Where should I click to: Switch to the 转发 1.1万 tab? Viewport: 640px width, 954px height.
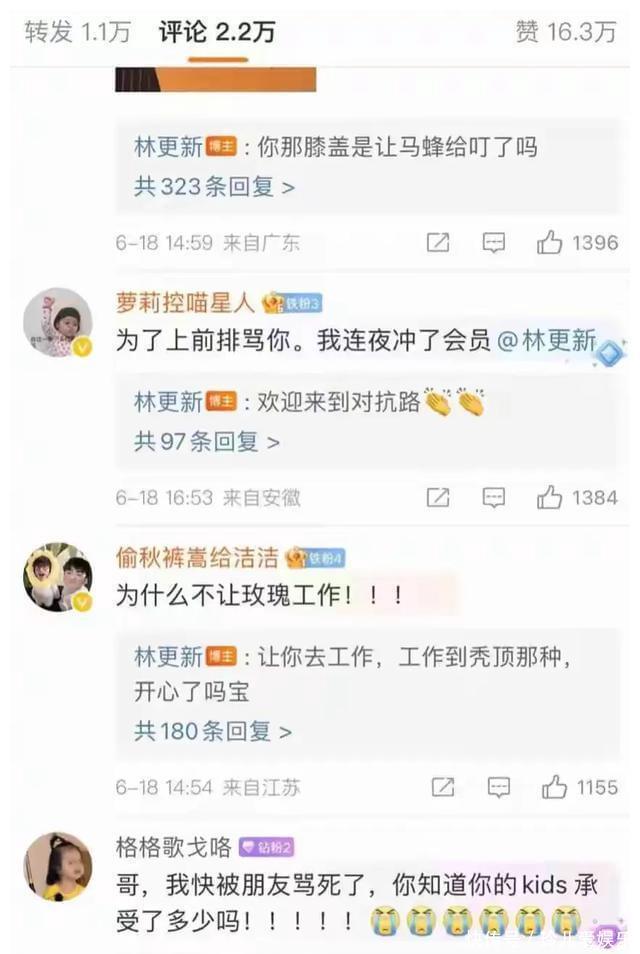(x=78, y=32)
